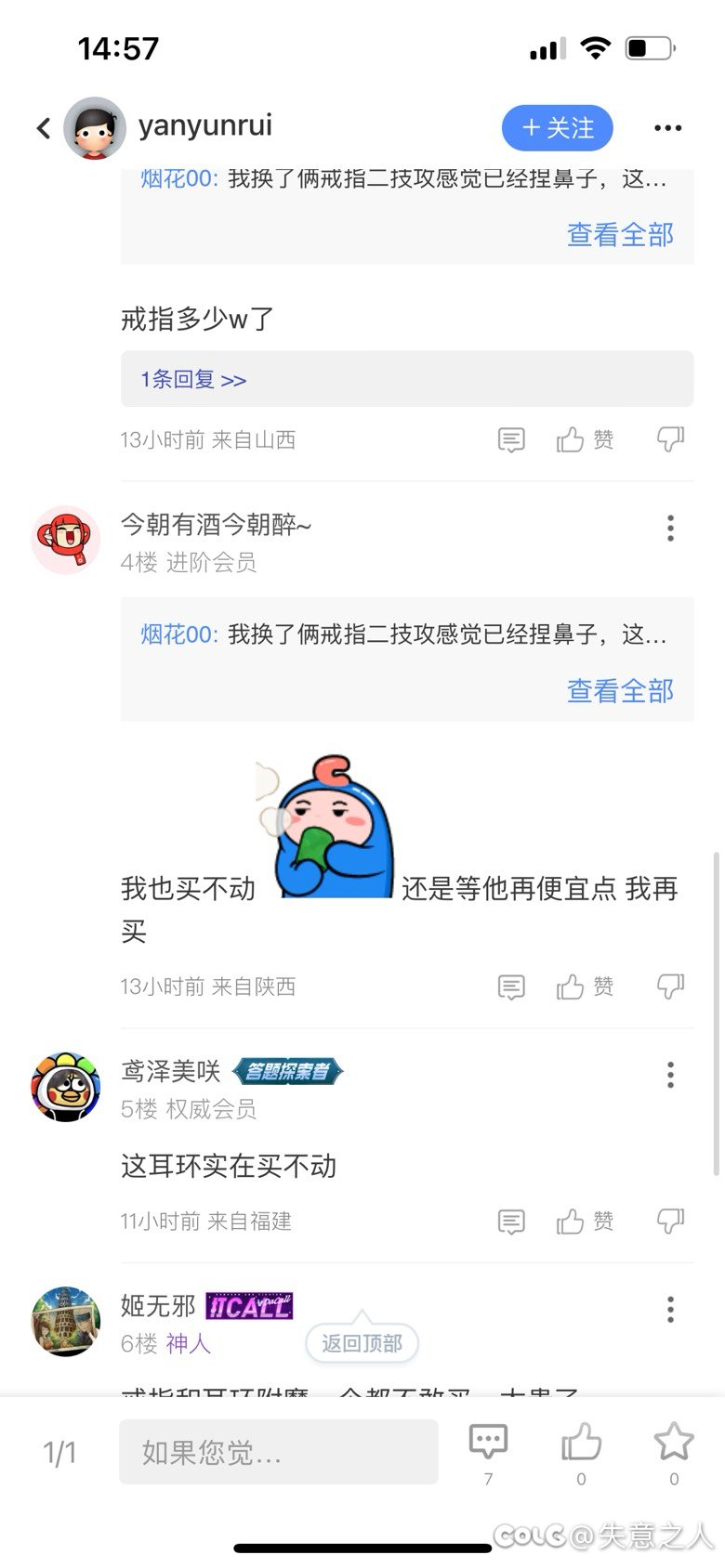Open the top-right three-dot overflow menu
This screenshot has width=725, height=1568.
coord(667,128)
